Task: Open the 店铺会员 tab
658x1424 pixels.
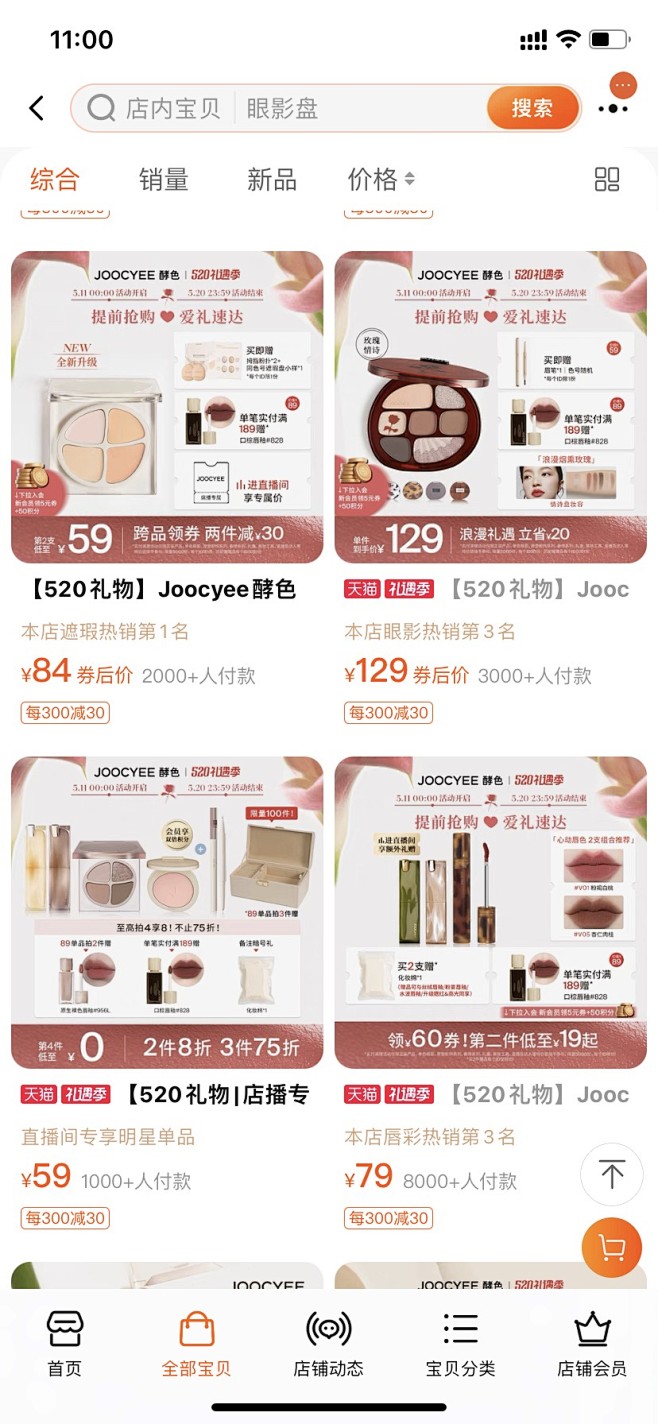Action: pyautogui.click(x=592, y=1343)
